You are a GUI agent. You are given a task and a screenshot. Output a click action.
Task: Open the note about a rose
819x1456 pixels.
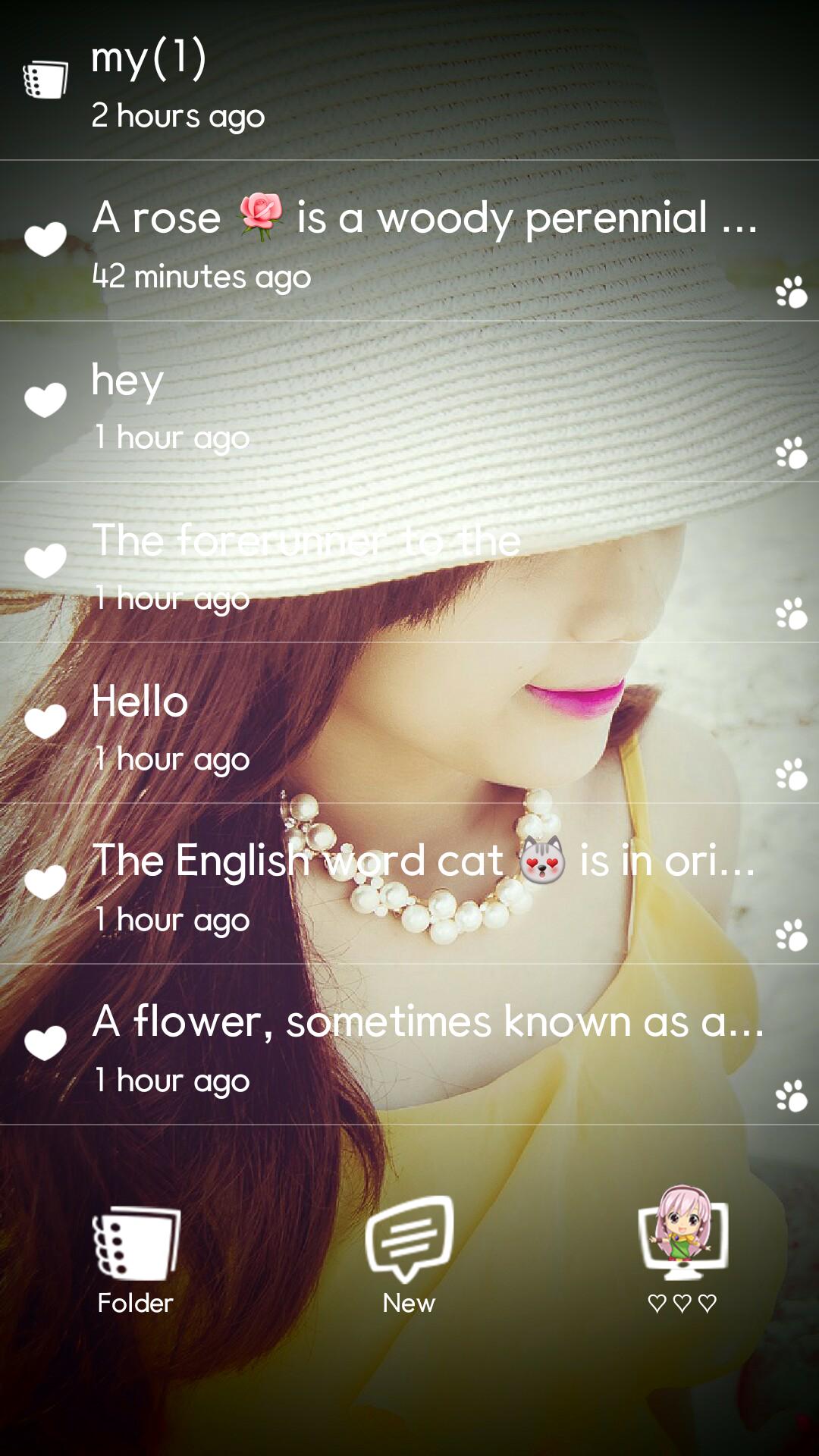[425, 243]
